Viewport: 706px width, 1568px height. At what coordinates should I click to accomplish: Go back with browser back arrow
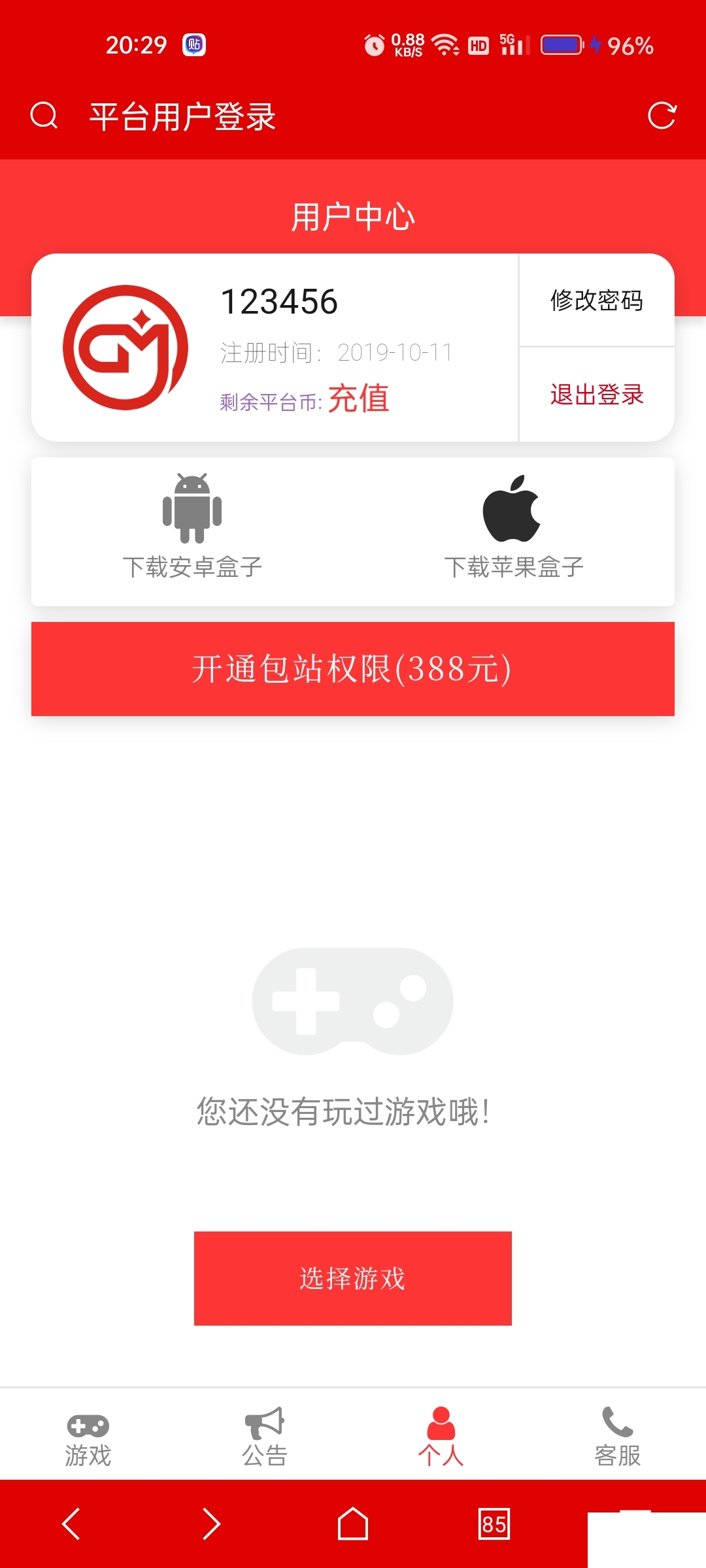coord(71,1524)
